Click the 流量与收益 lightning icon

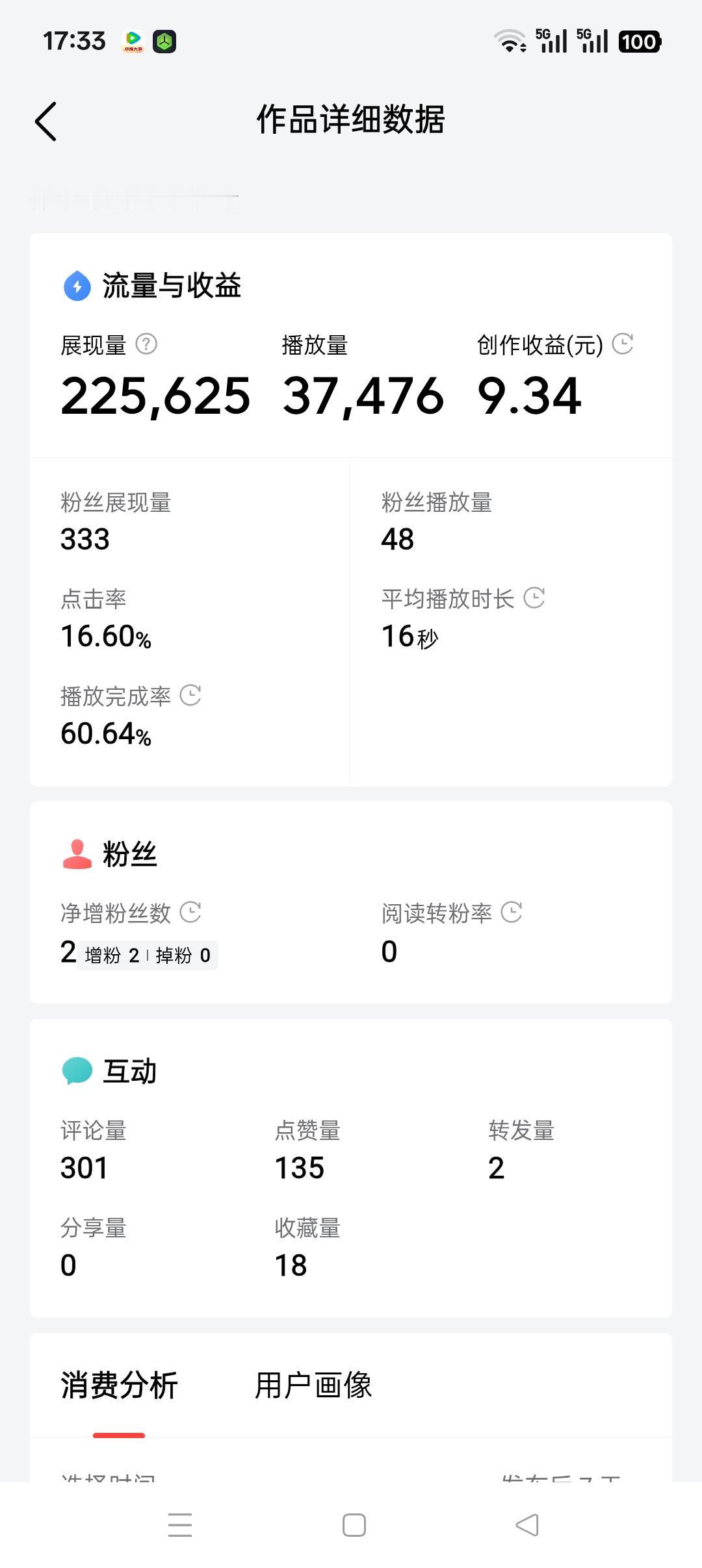coord(75,285)
